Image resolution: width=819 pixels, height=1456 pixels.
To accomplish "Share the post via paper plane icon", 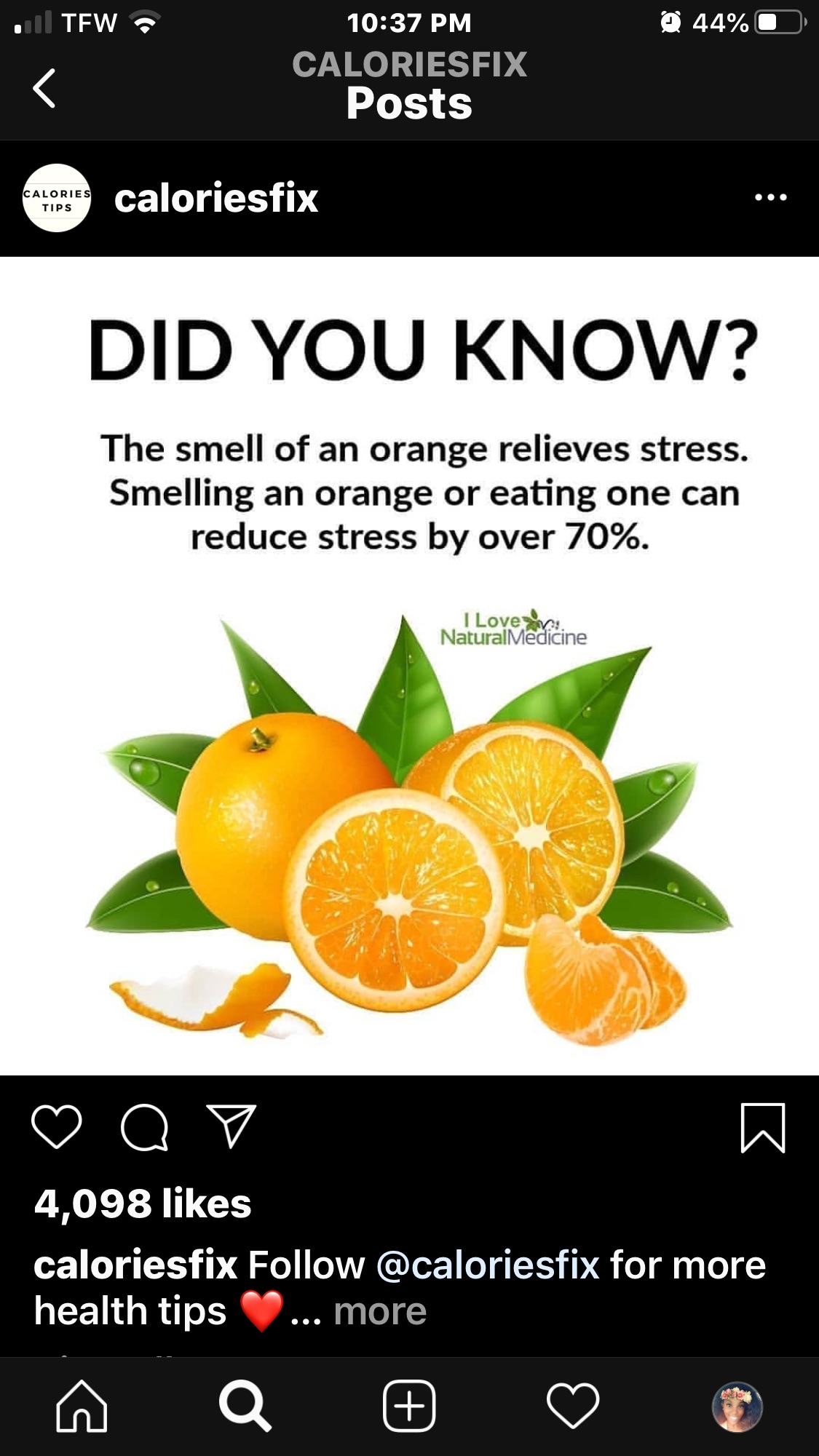I will (x=232, y=1126).
